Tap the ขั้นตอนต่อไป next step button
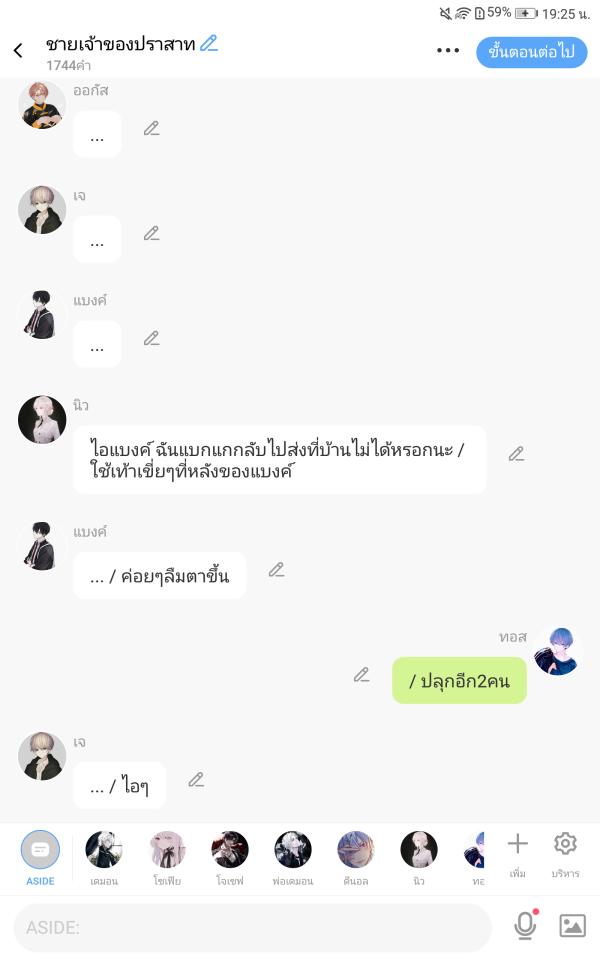The height and width of the screenshot is (960, 600). coord(531,52)
